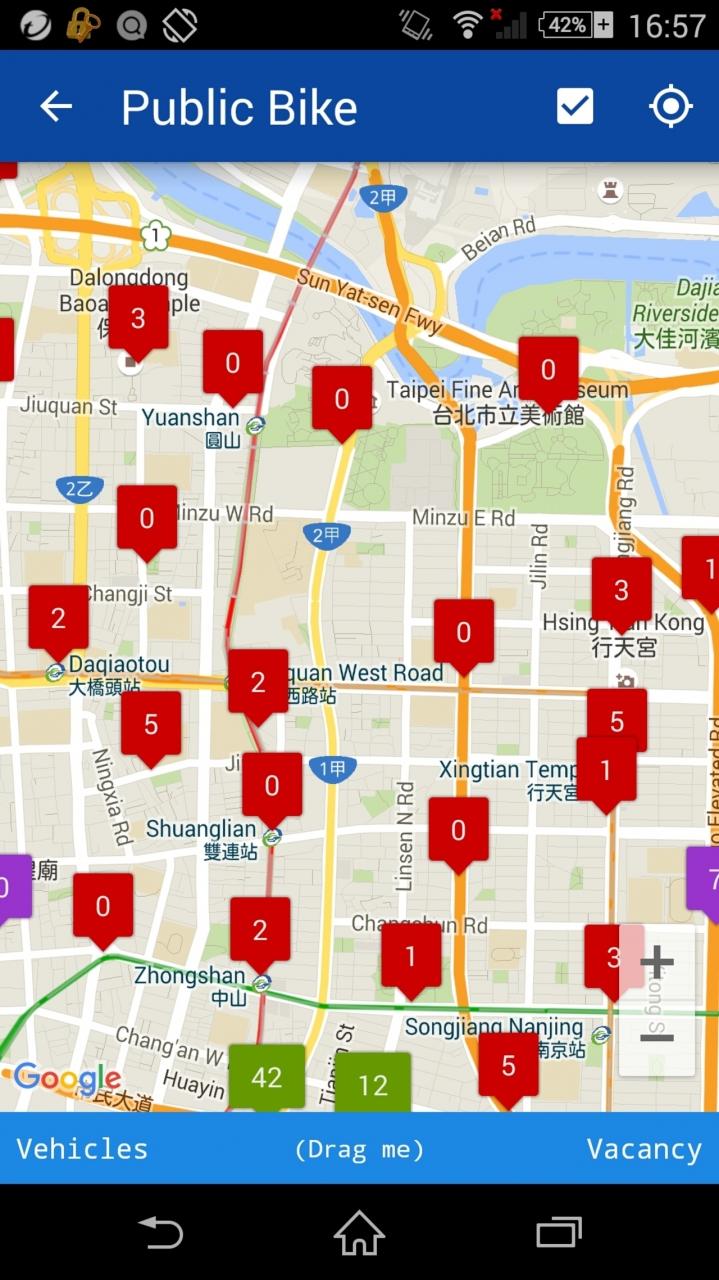The width and height of the screenshot is (719, 1280).
Task: Select the green station marker showing 12
Action: coord(372,1084)
